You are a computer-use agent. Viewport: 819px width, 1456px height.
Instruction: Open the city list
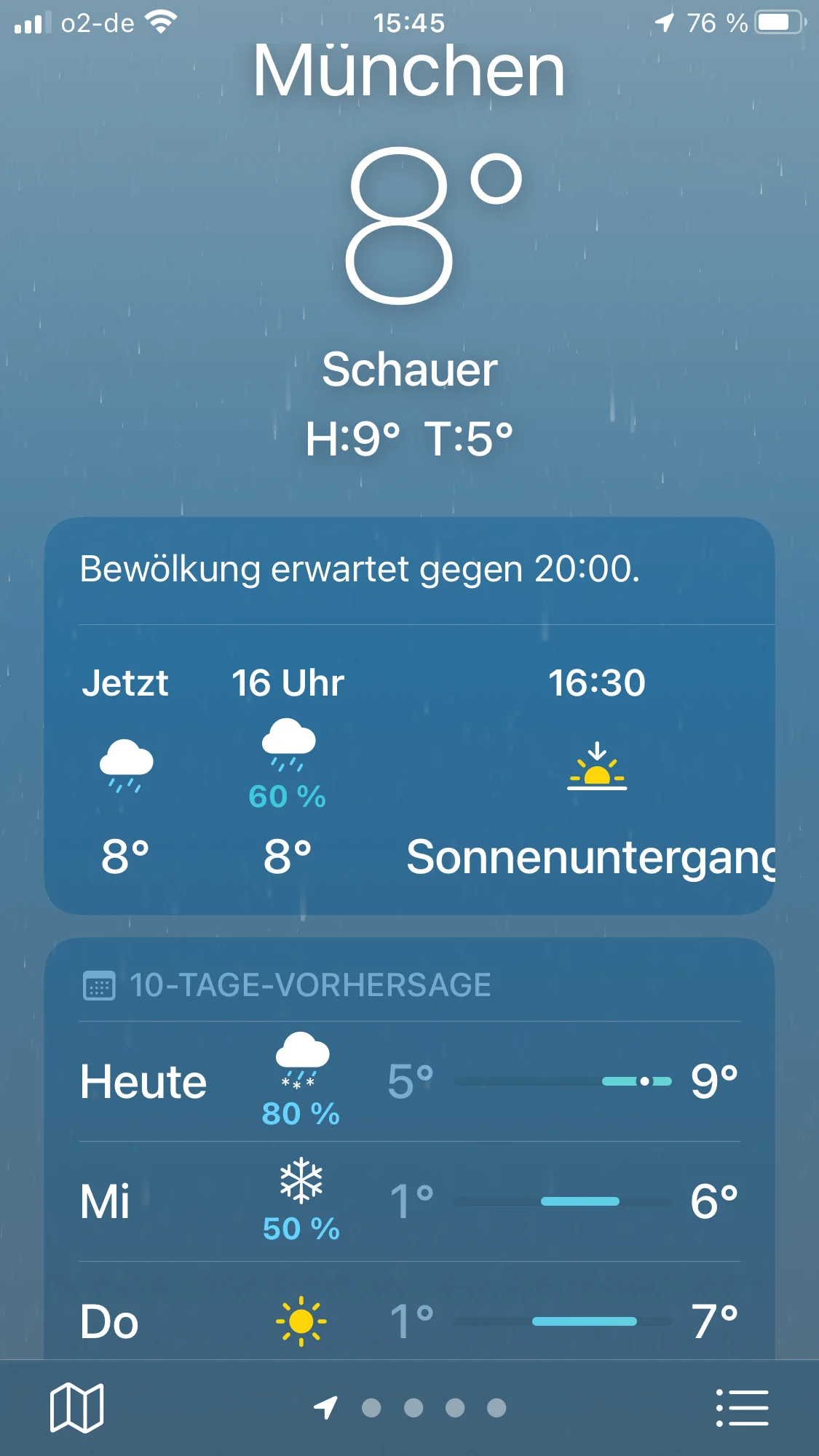point(742,1407)
